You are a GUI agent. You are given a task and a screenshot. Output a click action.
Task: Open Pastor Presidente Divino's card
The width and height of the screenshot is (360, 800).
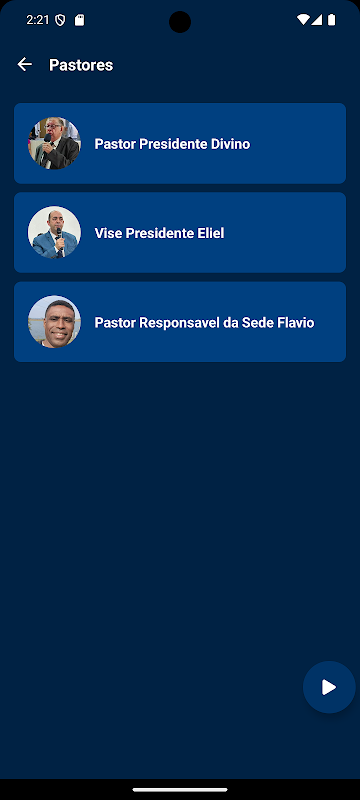[180, 143]
